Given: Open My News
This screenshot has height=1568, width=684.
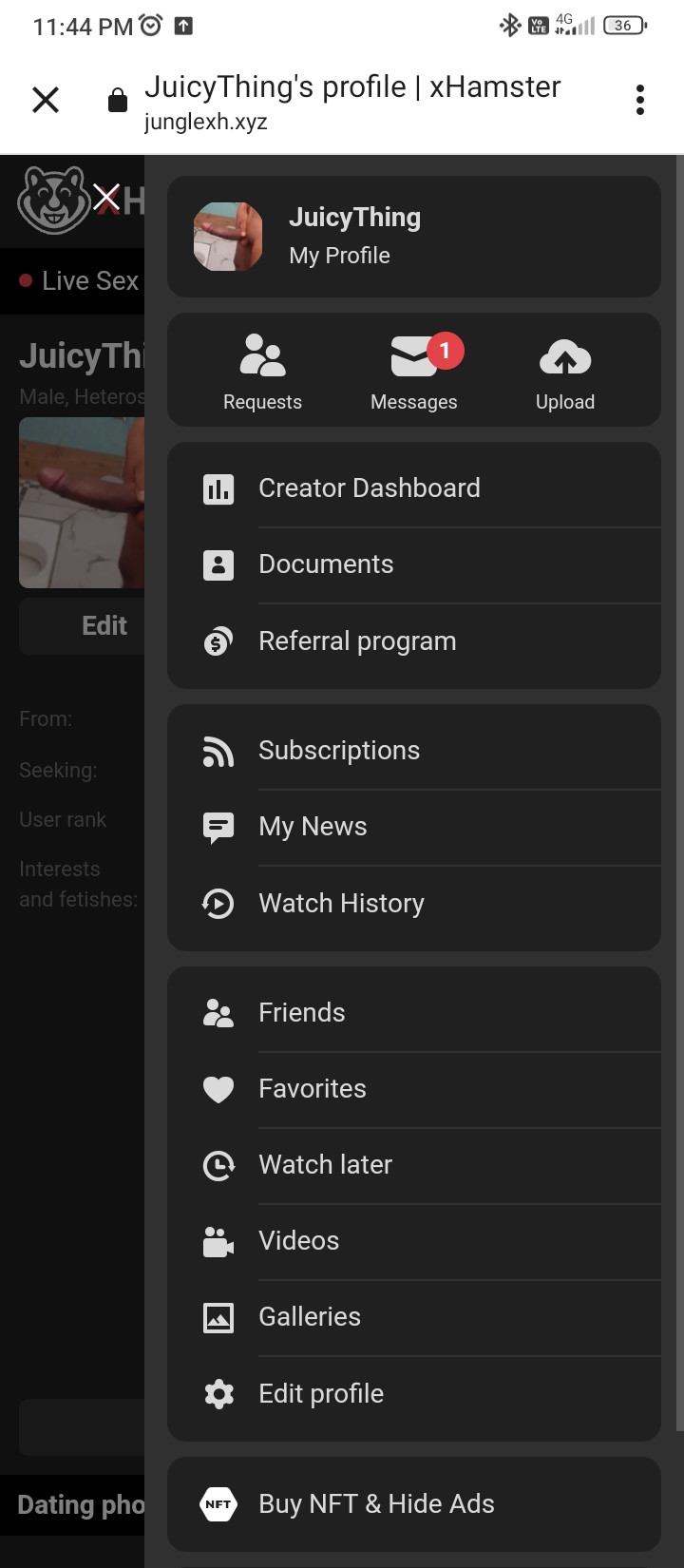Looking at the screenshot, I should tap(413, 827).
